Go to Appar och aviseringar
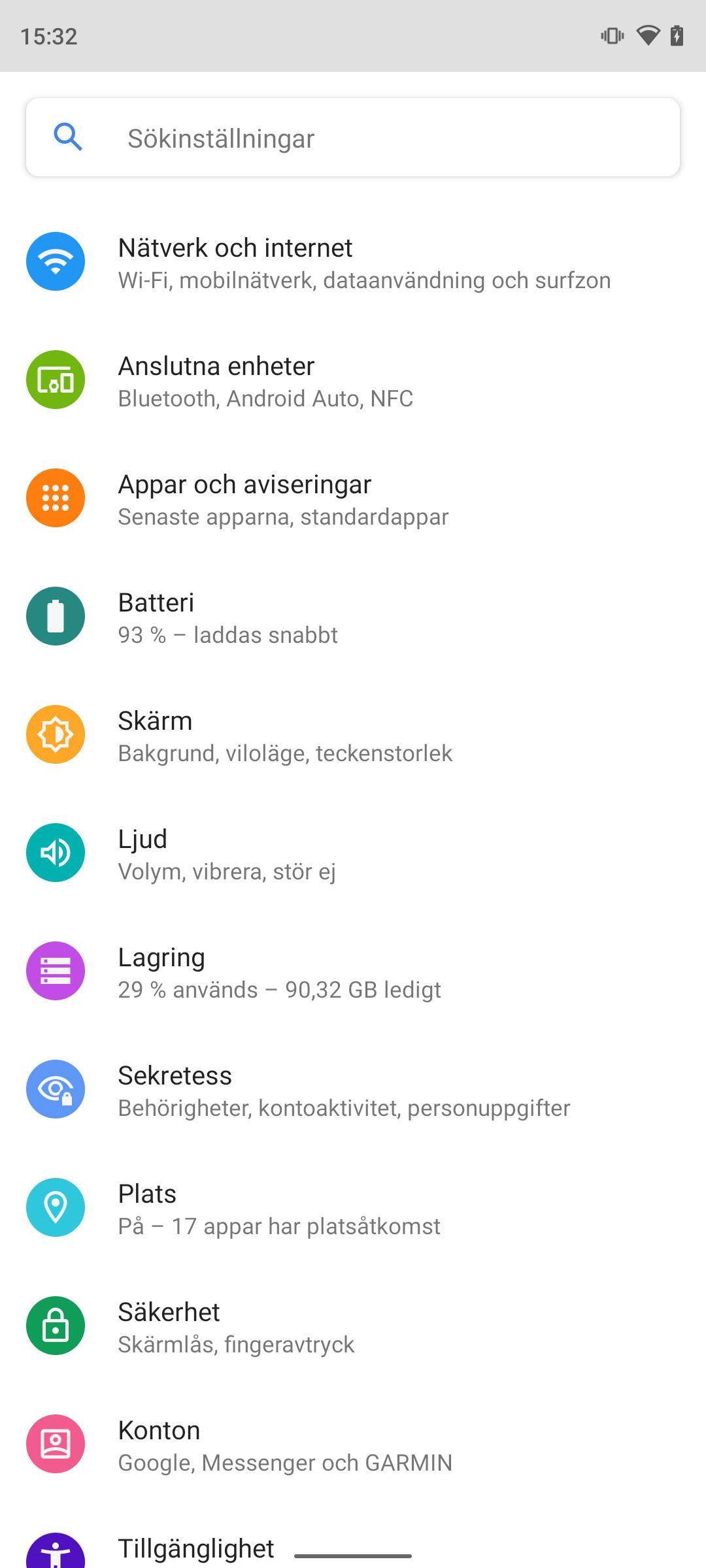706x1568 pixels. click(x=353, y=499)
